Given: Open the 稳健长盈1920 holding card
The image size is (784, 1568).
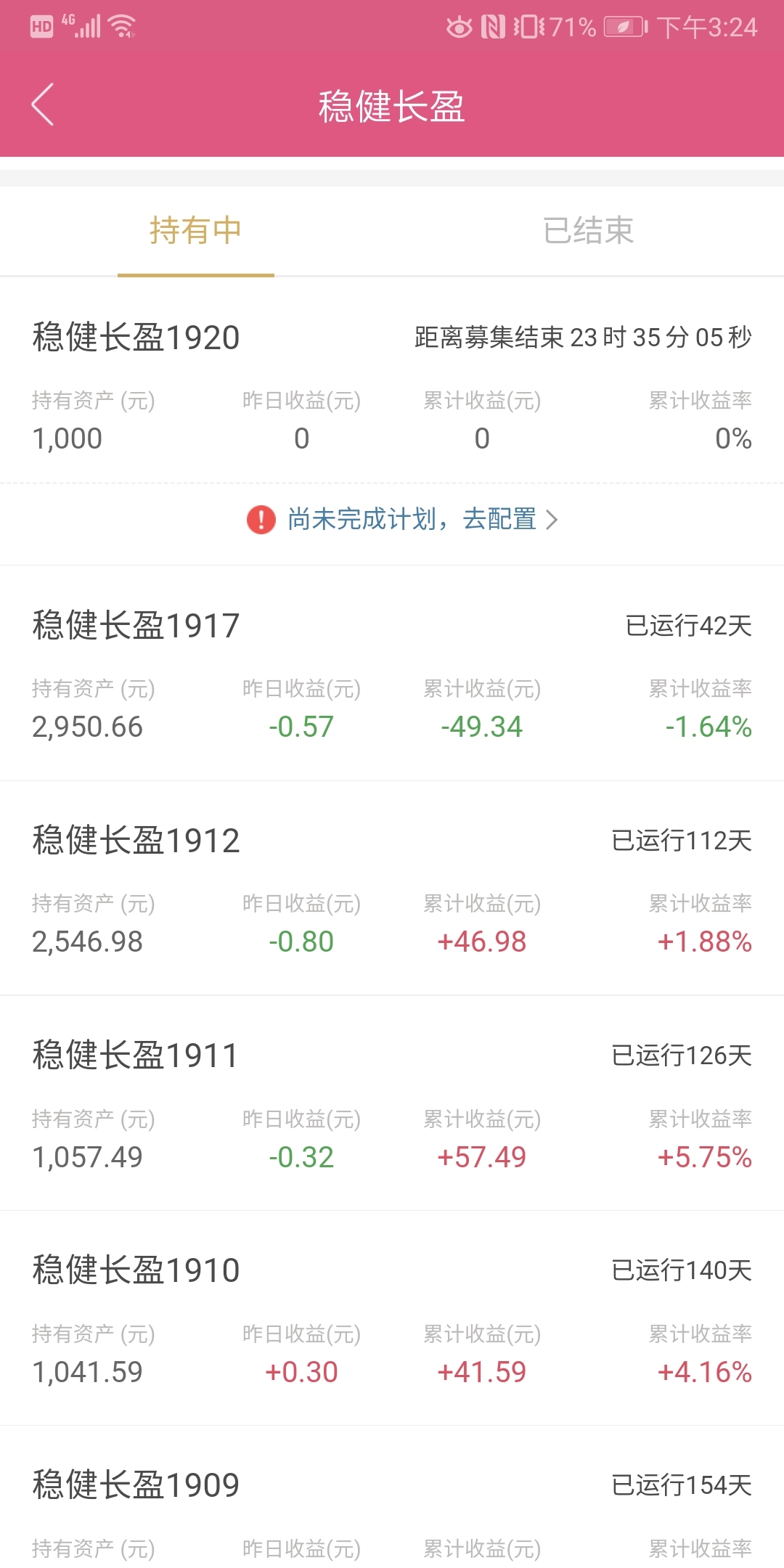Looking at the screenshot, I should (x=392, y=380).
